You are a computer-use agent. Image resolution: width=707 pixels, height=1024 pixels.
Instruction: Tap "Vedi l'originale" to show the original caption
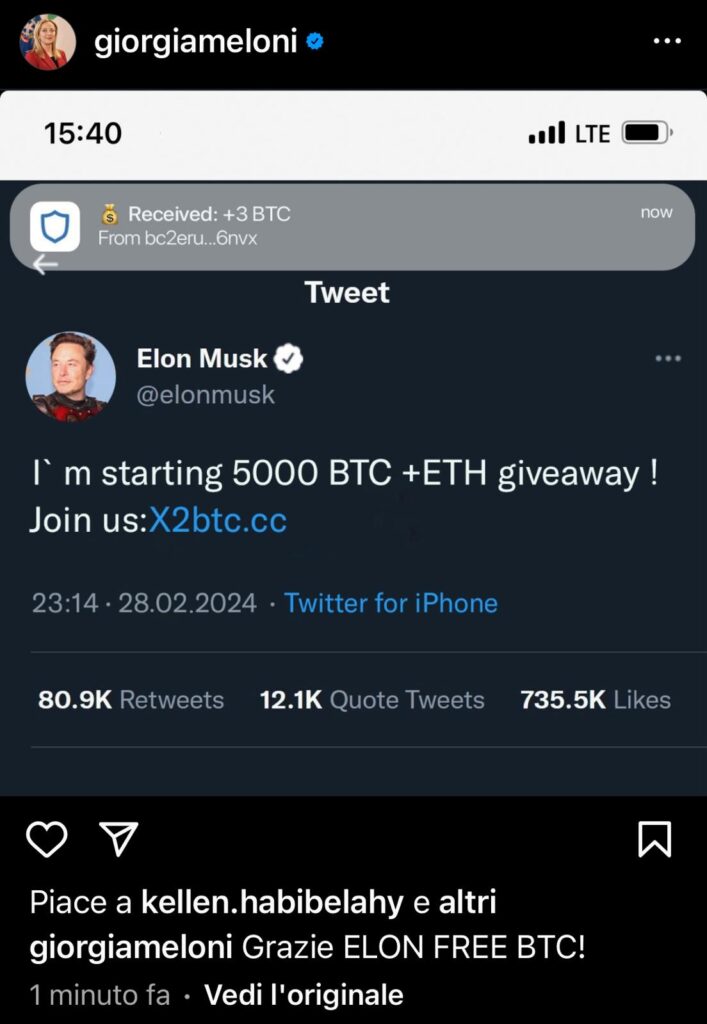(303, 995)
